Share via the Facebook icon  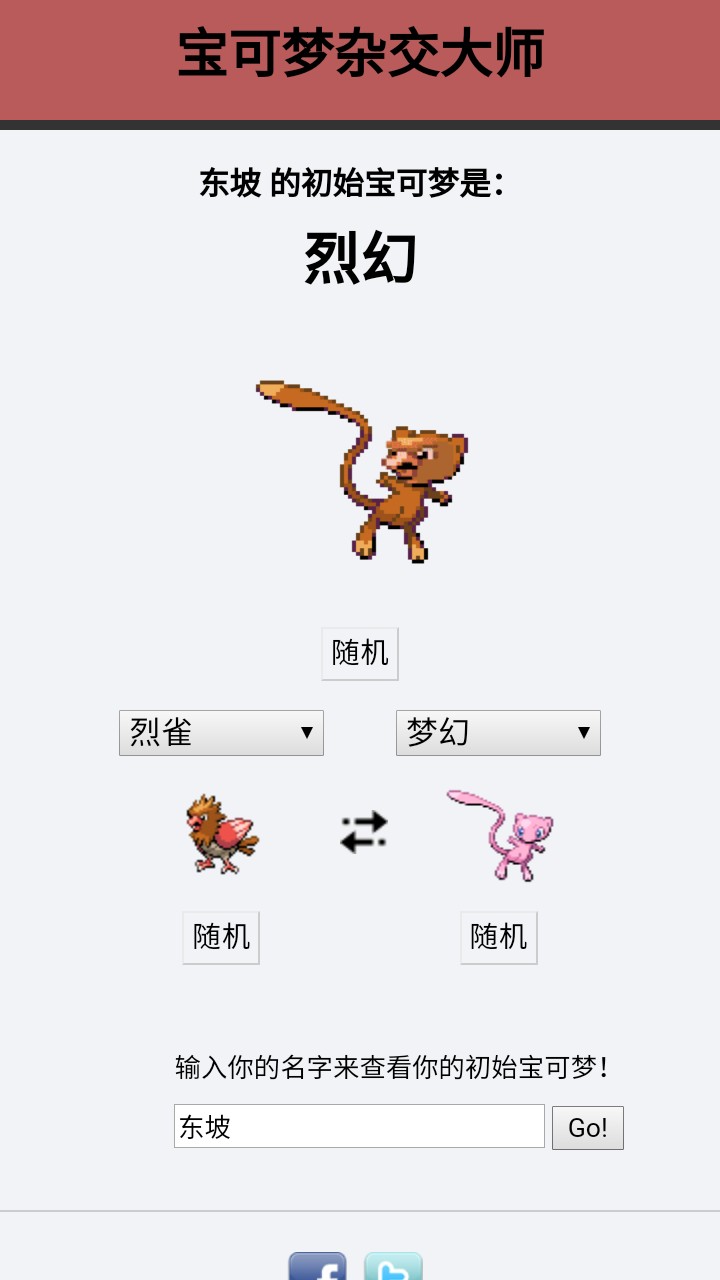click(317, 1267)
